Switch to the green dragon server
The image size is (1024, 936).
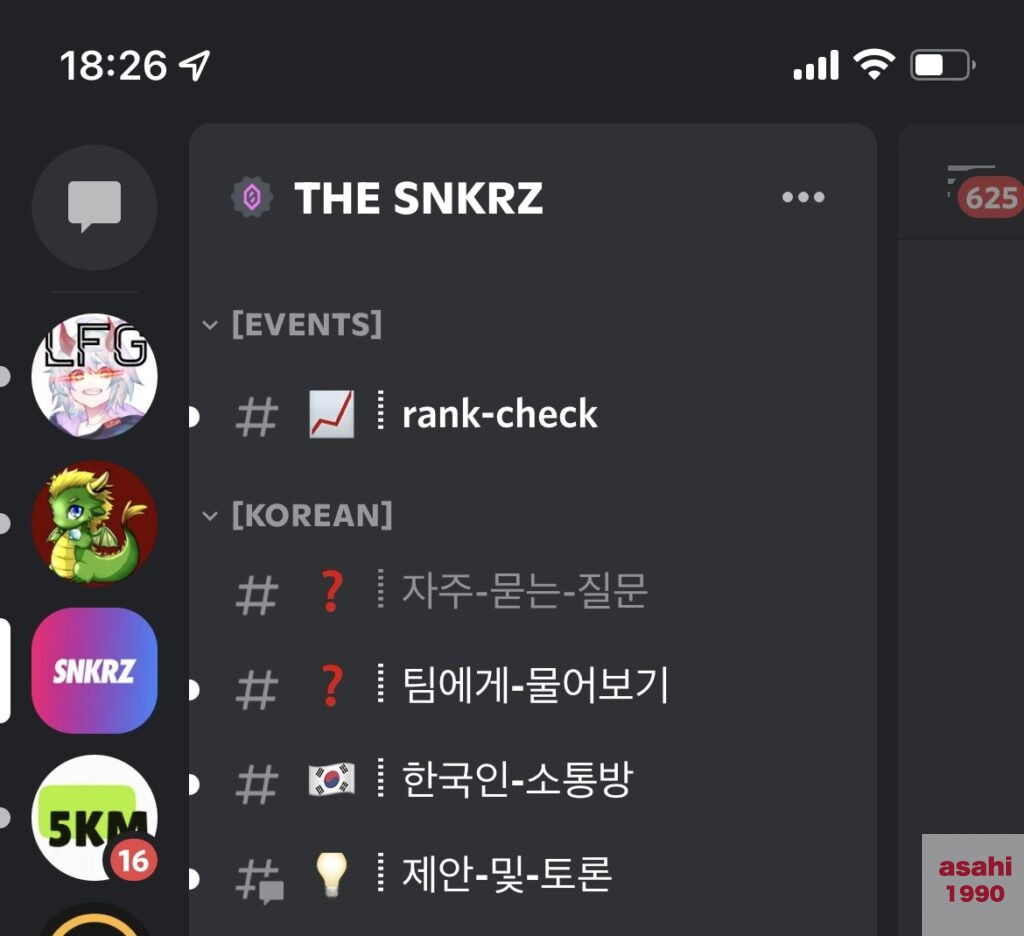coord(94,523)
